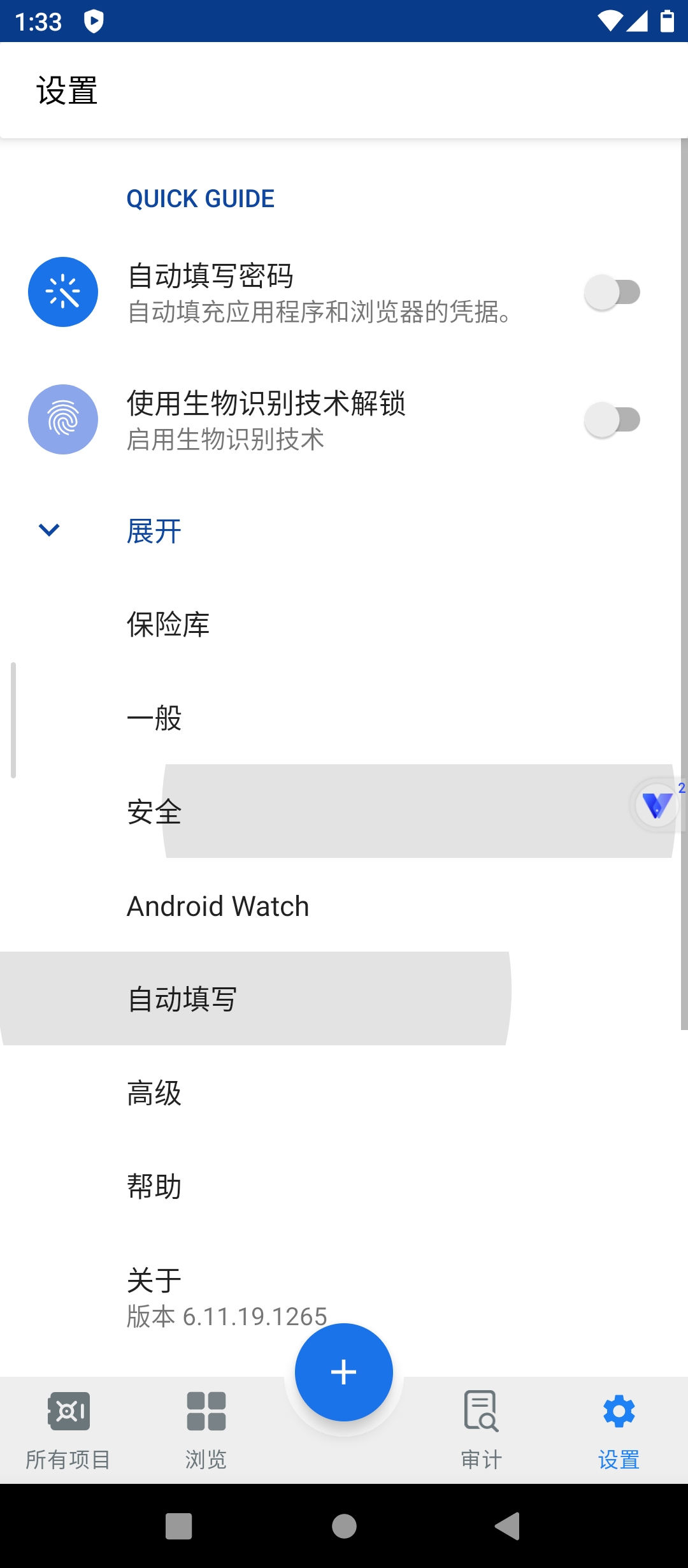Select the 所有项目 vault icon
Viewport: 688px width, 1568px height.
point(68,1411)
